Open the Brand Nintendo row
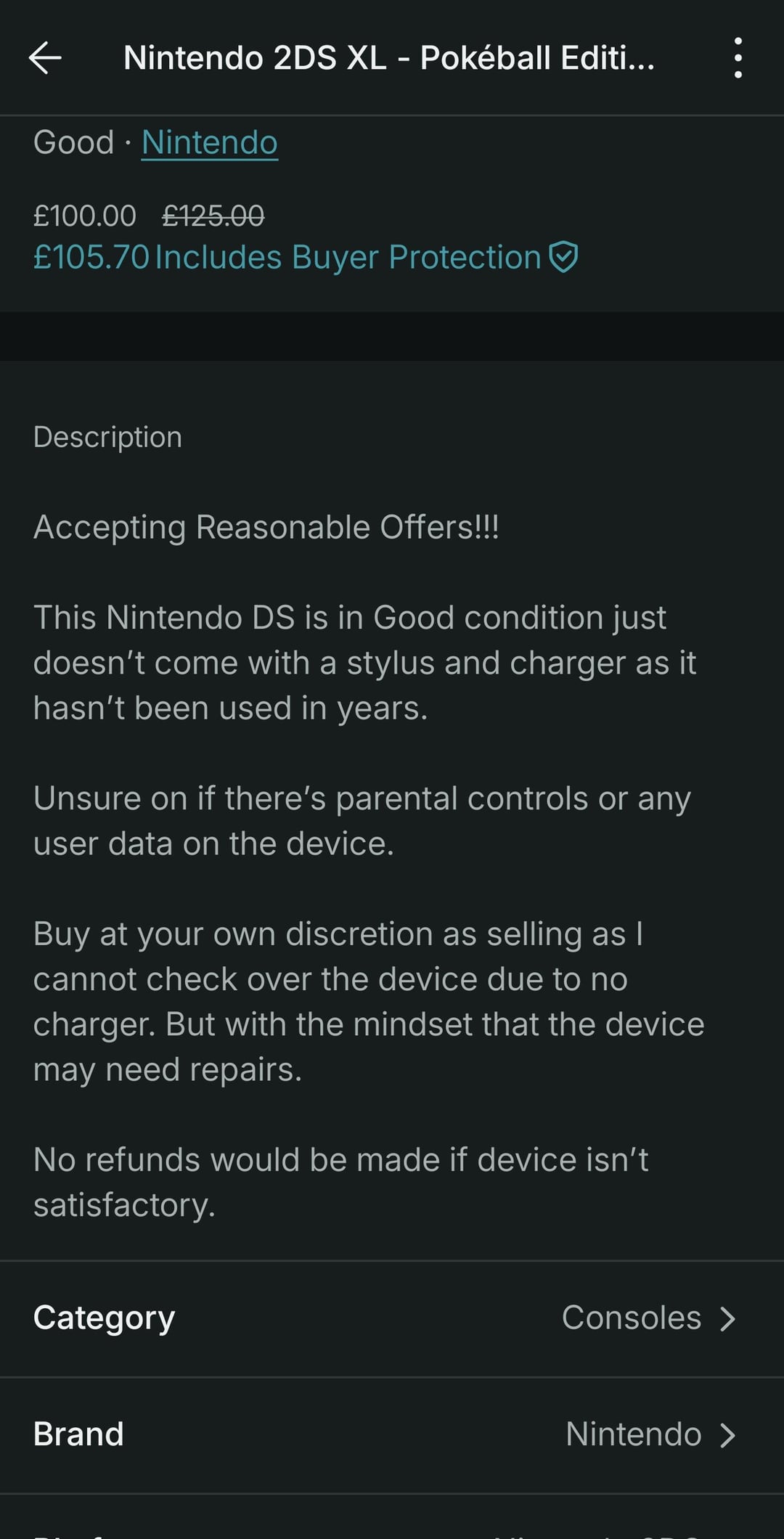 click(392, 1434)
